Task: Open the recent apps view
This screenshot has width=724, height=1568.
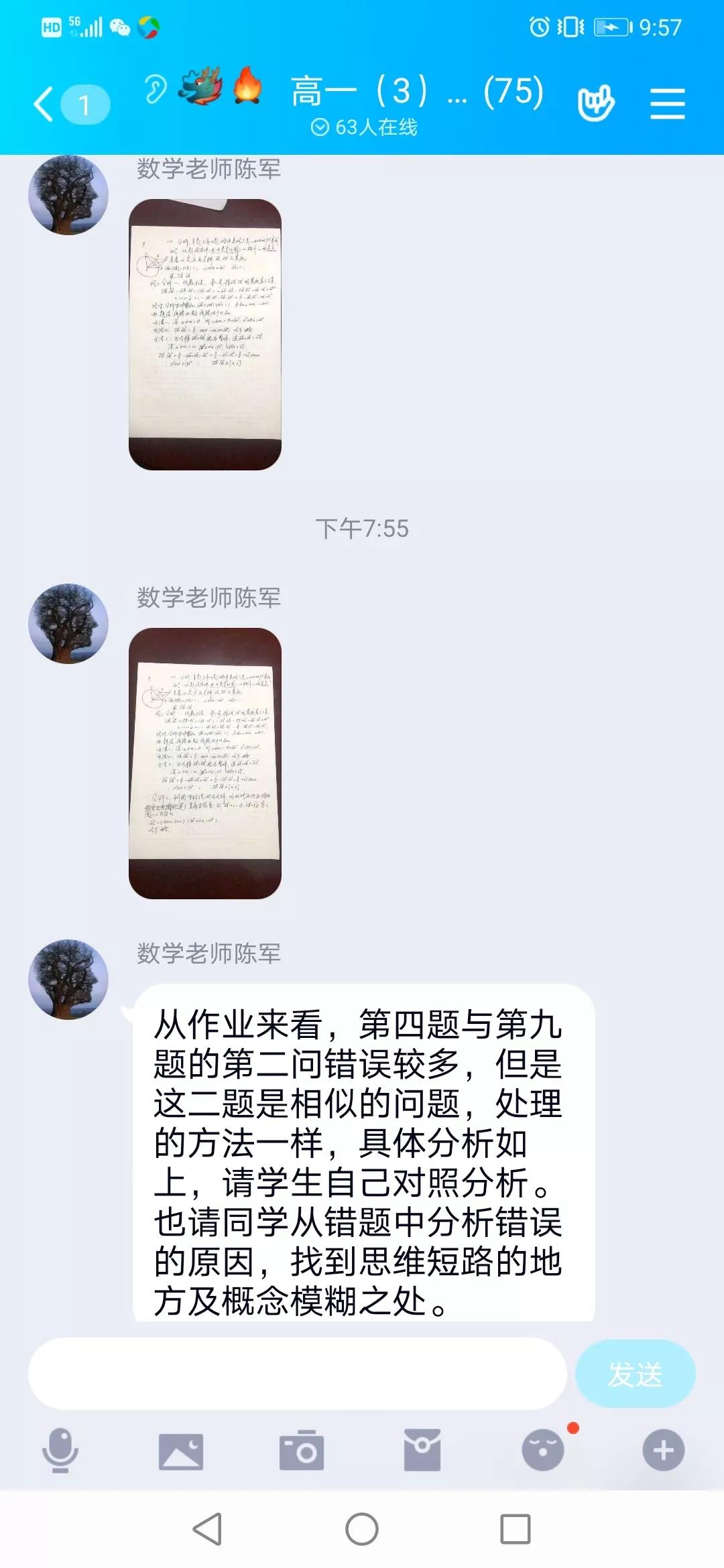Action: [x=516, y=1530]
